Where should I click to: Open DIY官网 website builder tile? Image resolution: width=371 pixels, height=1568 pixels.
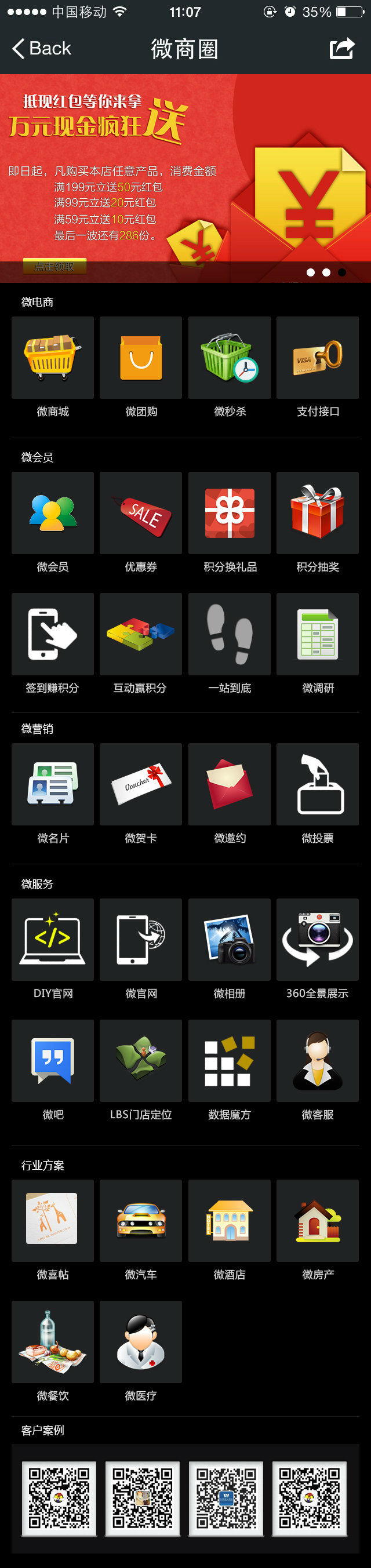point(52,939)
